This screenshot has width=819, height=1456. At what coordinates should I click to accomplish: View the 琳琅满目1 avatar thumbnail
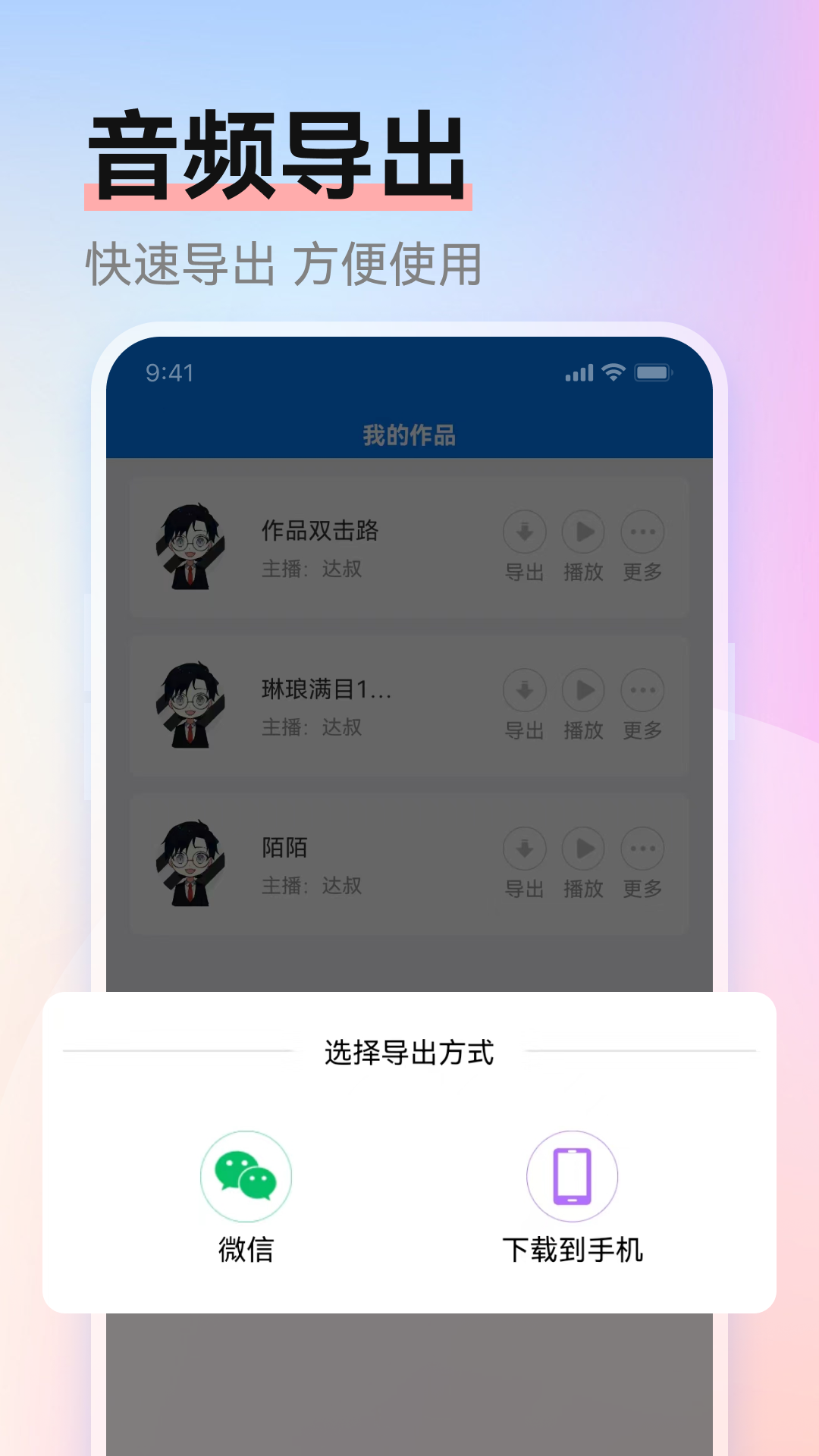(190, 705)
